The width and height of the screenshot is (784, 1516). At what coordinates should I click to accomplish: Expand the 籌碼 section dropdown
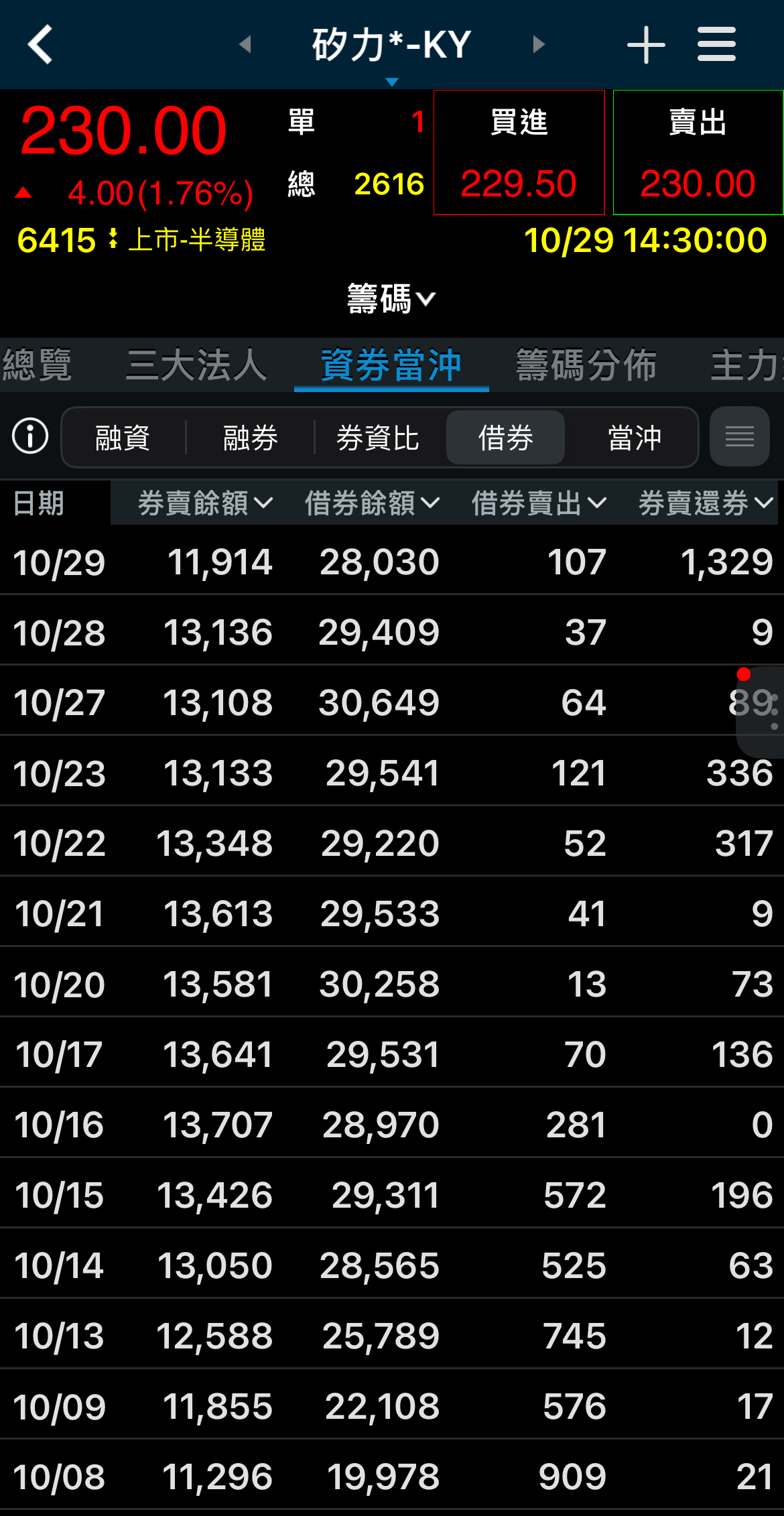pos(391,299)
